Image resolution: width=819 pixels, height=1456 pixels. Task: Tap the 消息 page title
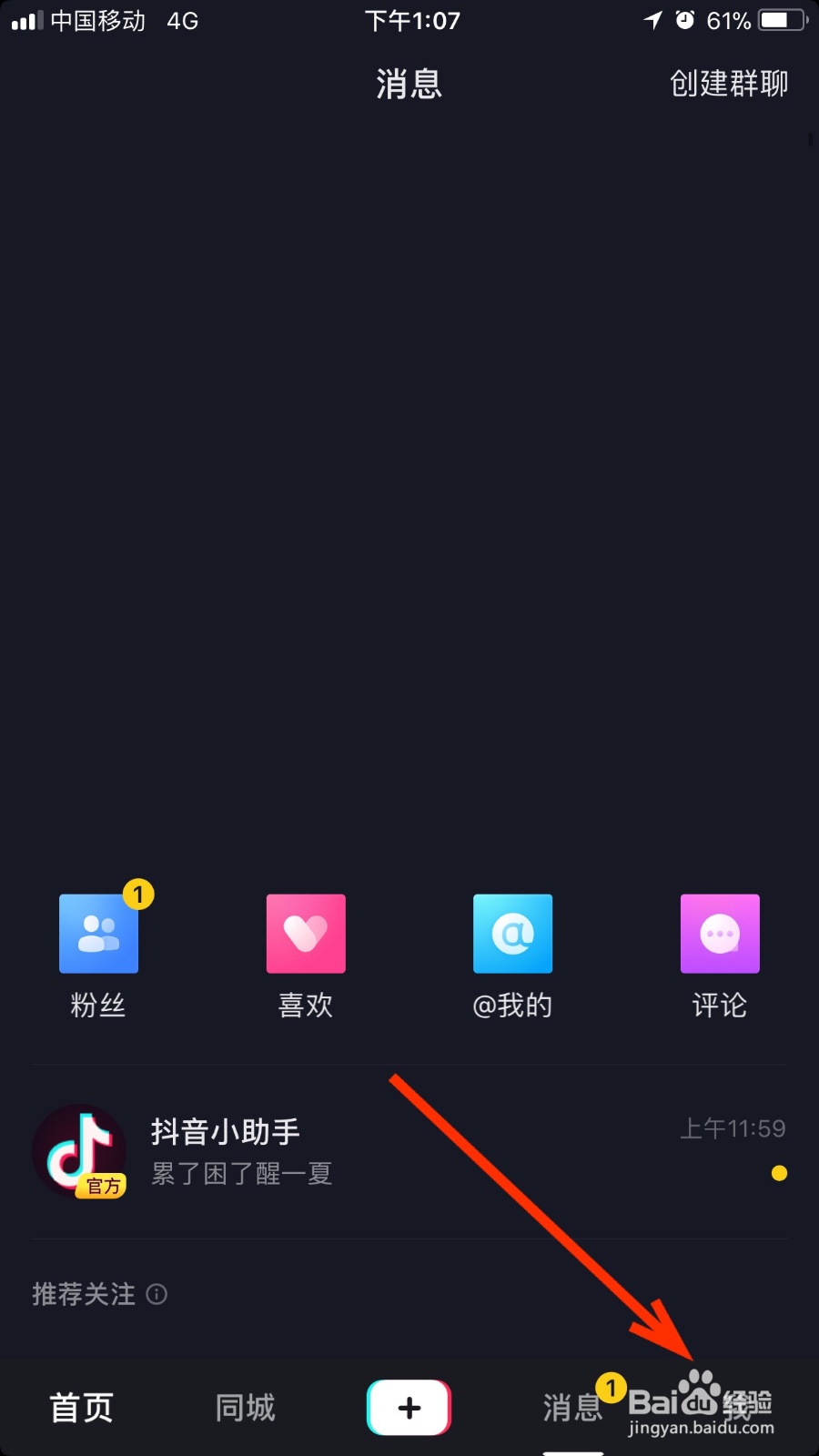[408, 84]
